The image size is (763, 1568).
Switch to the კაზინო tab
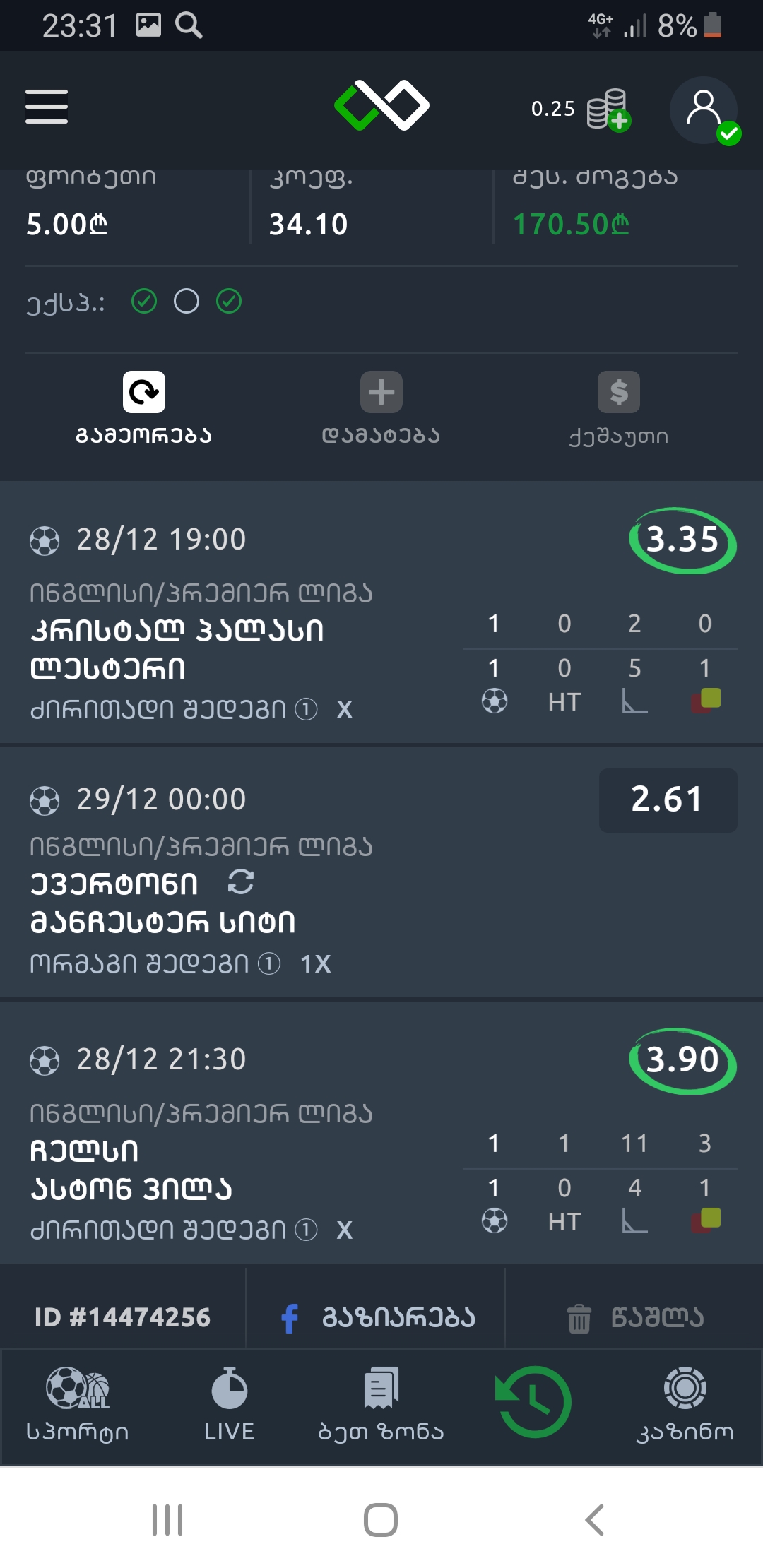tap(685, 1406)
